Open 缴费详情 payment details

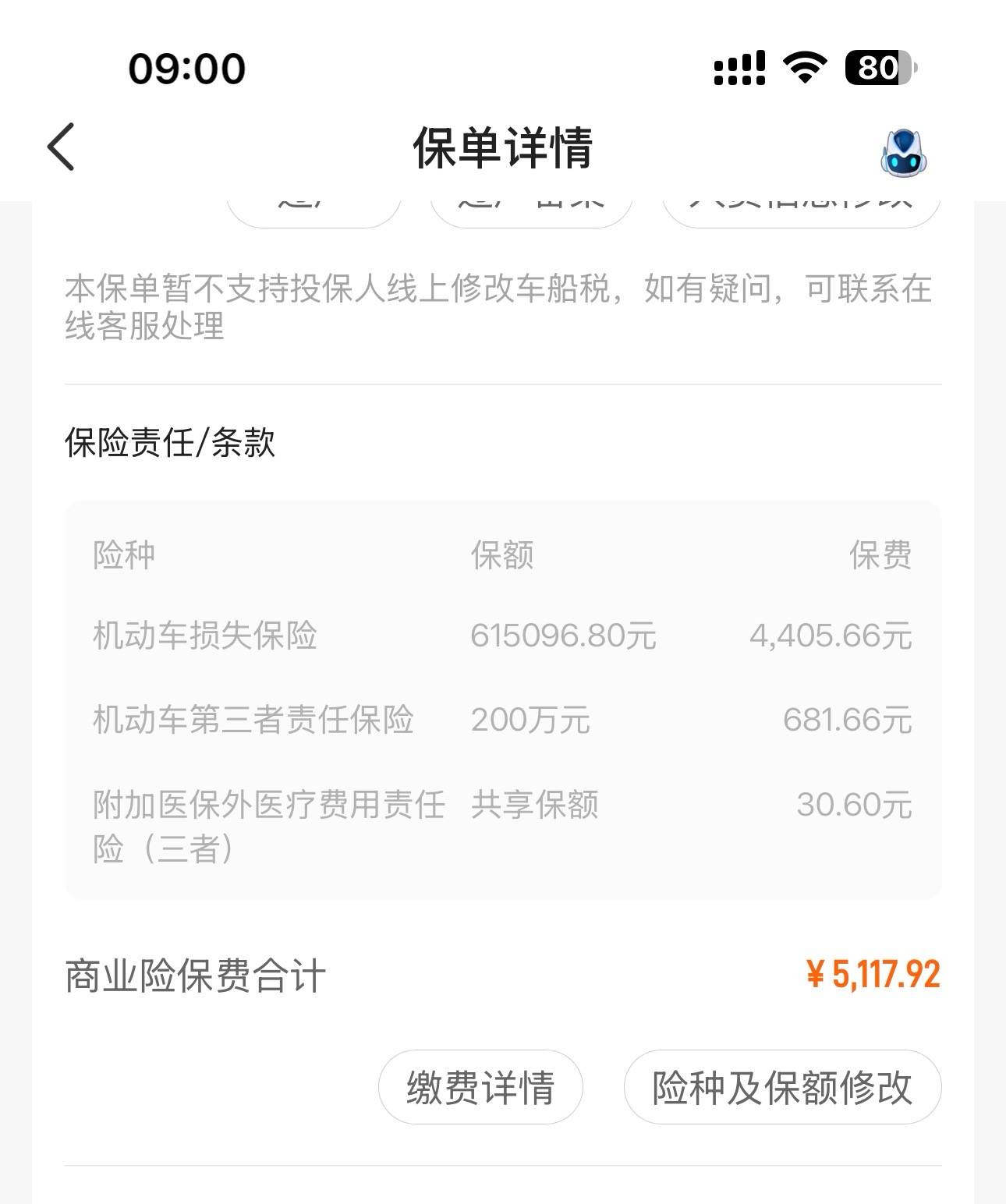(x=480, y=1087)
